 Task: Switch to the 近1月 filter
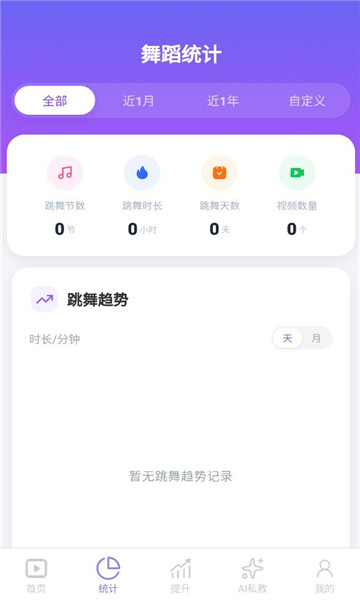click(138, 101)
